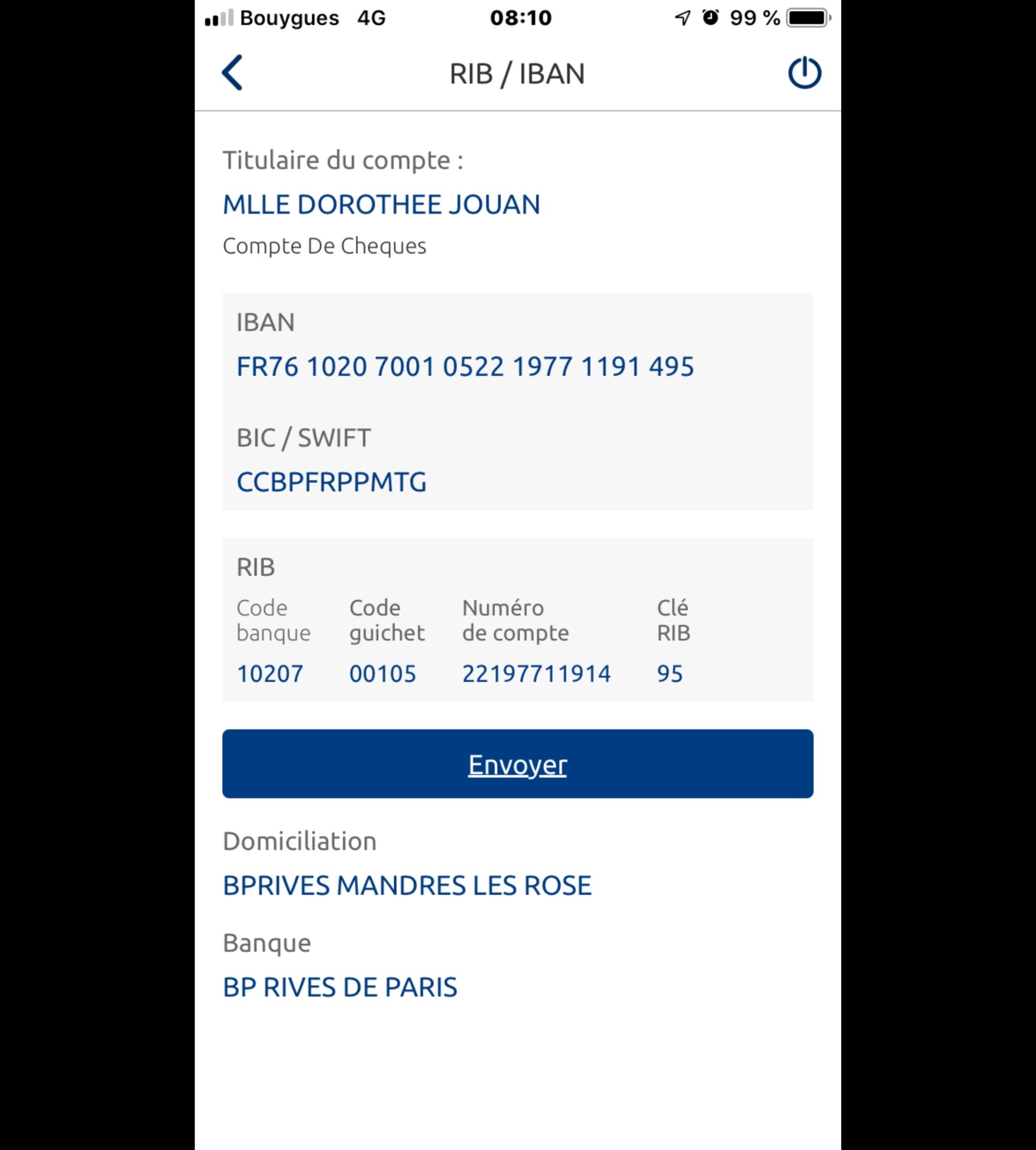Go back from the RIB / IBAN screen
The image size is (1036, 1150).
point(232,73)
